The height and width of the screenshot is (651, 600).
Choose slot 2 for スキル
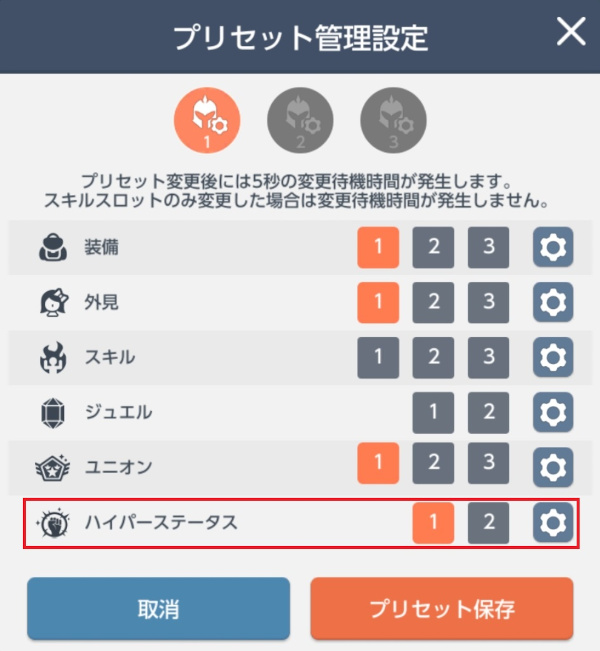tap(433, 357)
